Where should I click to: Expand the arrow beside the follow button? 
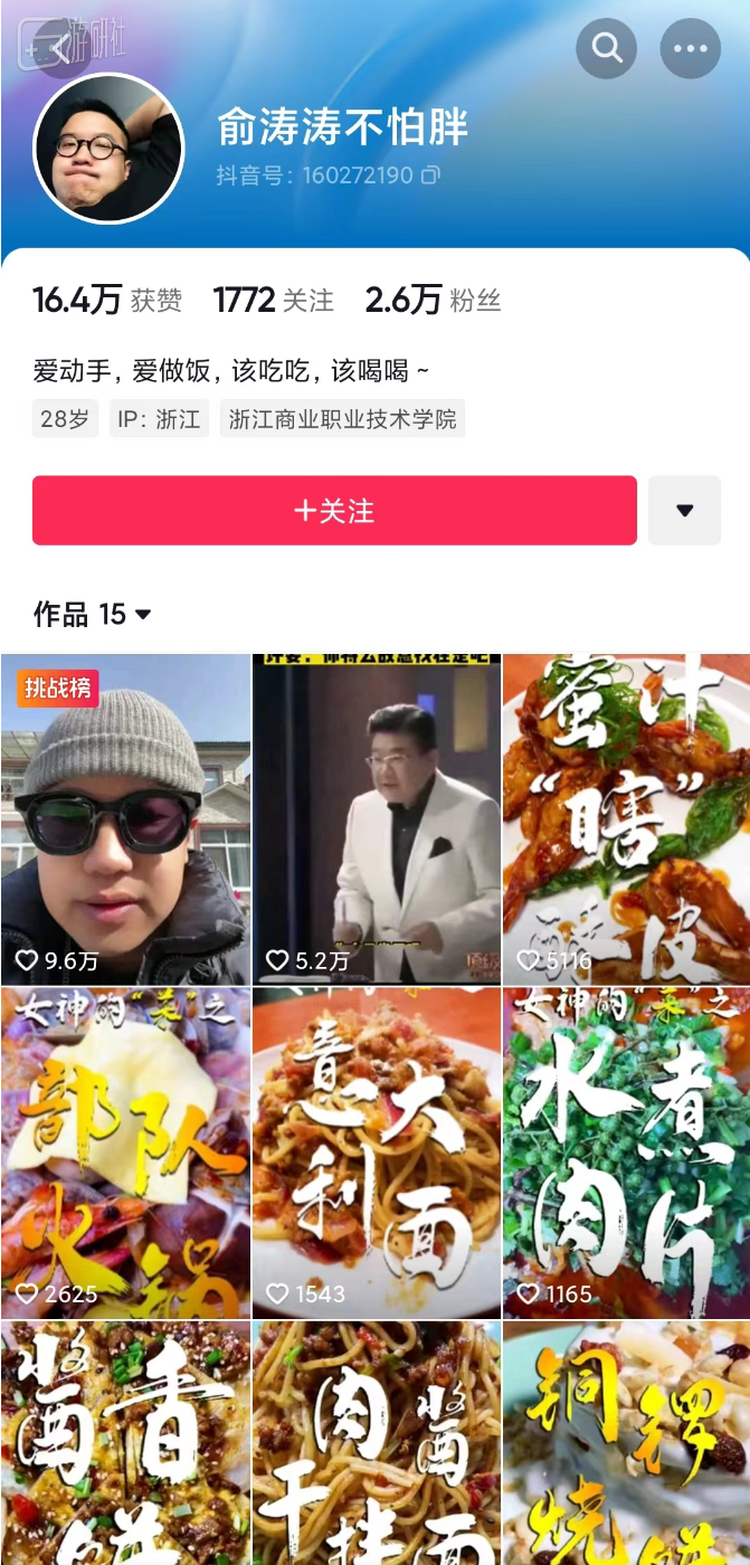pyautogui.click(x=684, y=511)
